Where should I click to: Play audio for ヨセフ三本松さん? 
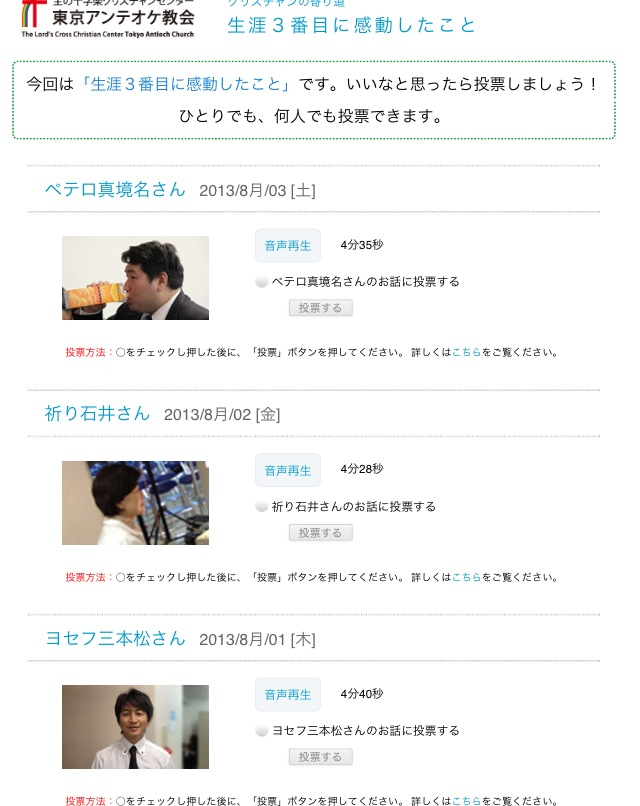(287, 694)
